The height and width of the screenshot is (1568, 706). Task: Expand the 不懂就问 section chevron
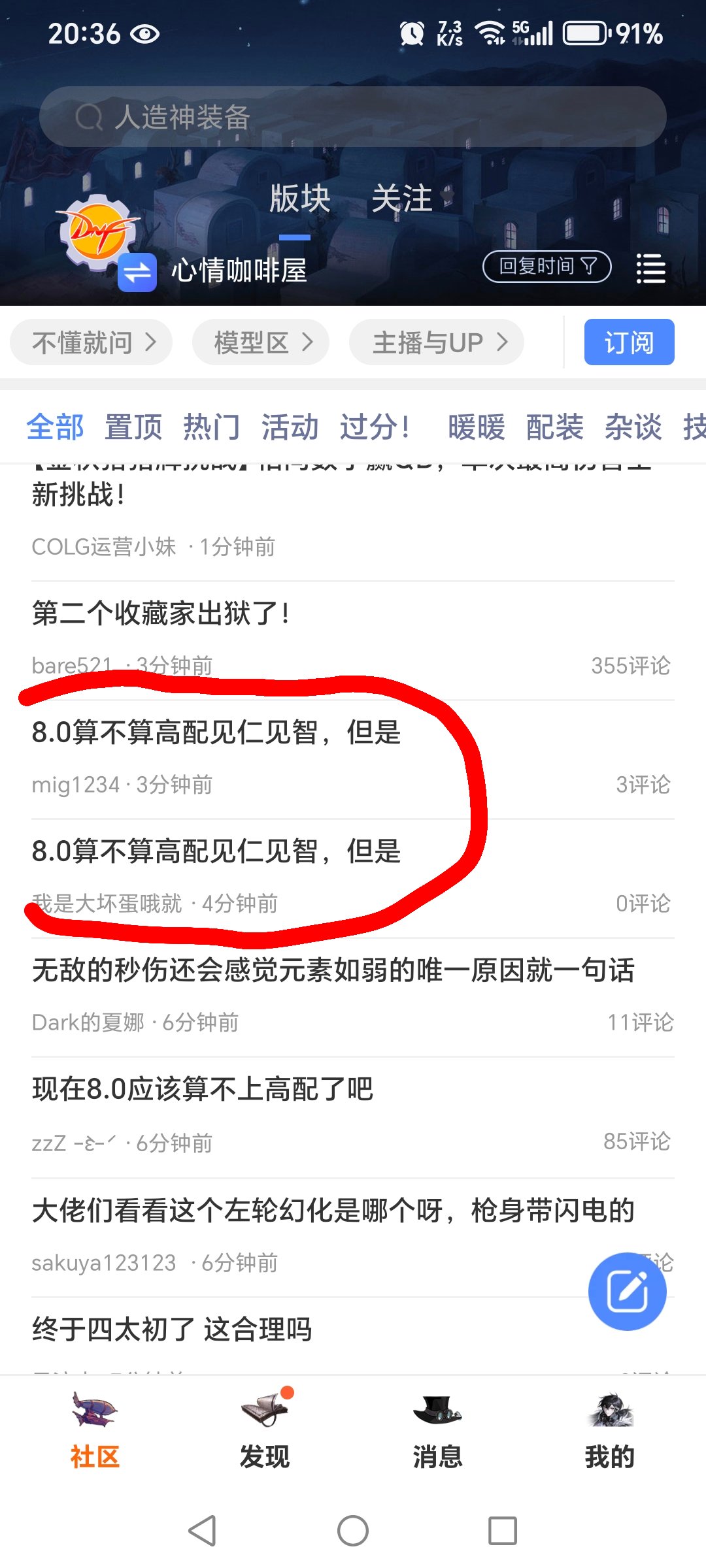[151, 341]
